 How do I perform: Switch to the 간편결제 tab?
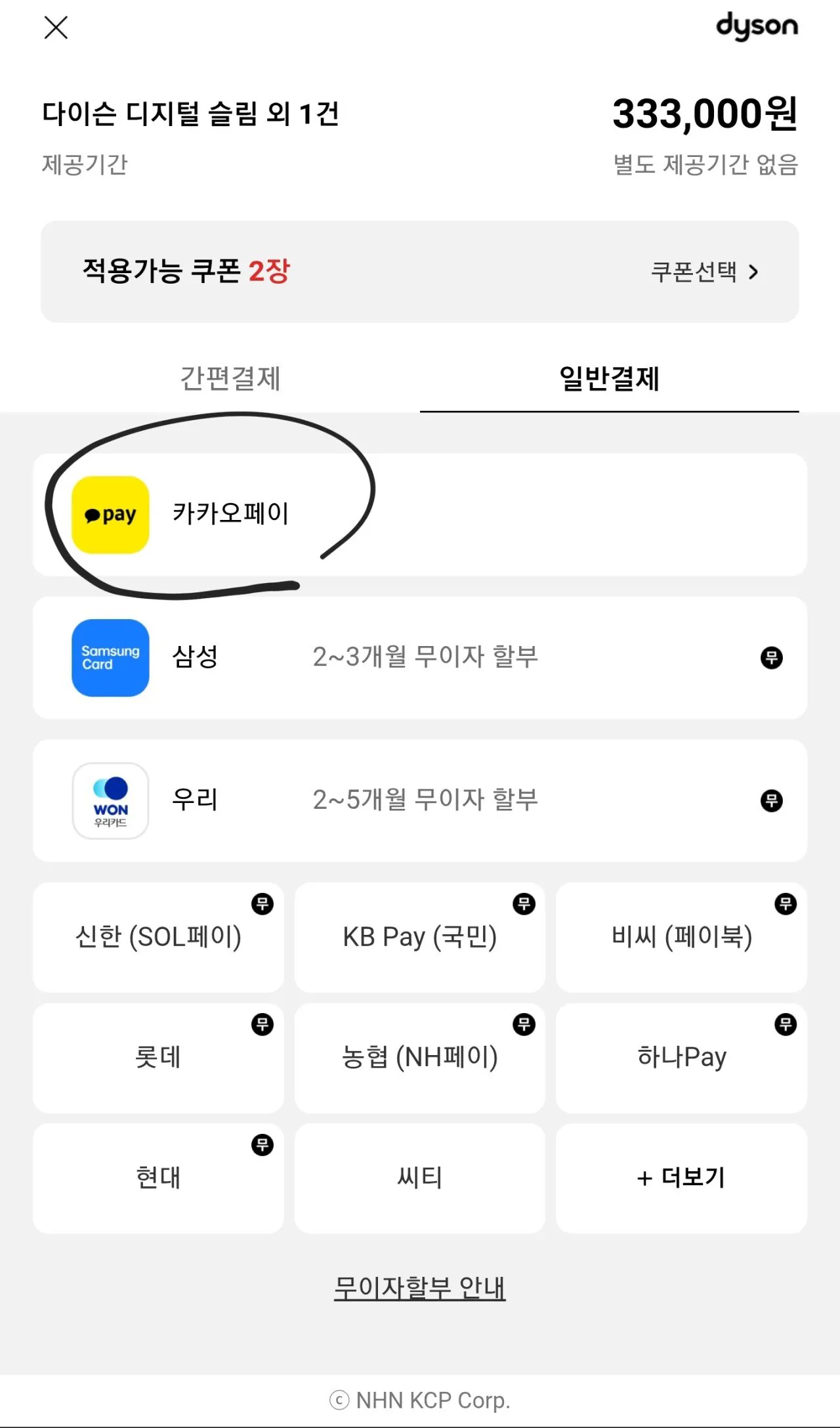click(230, 379)
